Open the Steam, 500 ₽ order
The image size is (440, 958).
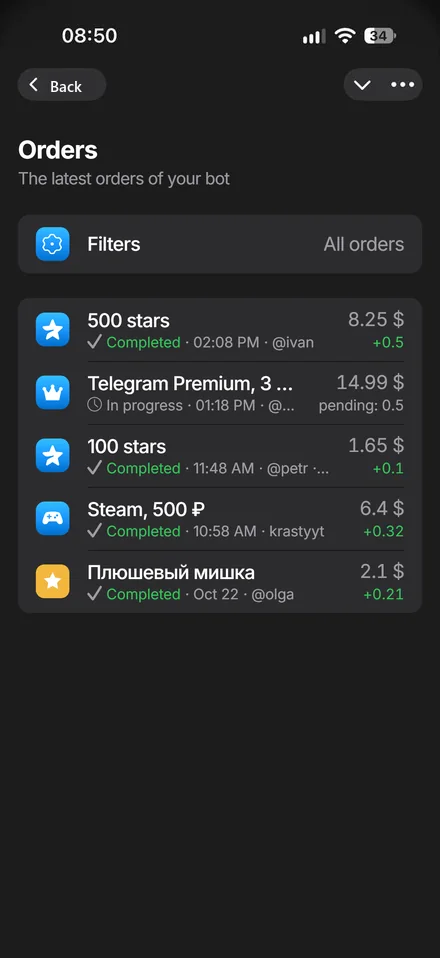(x=220, y=519)
